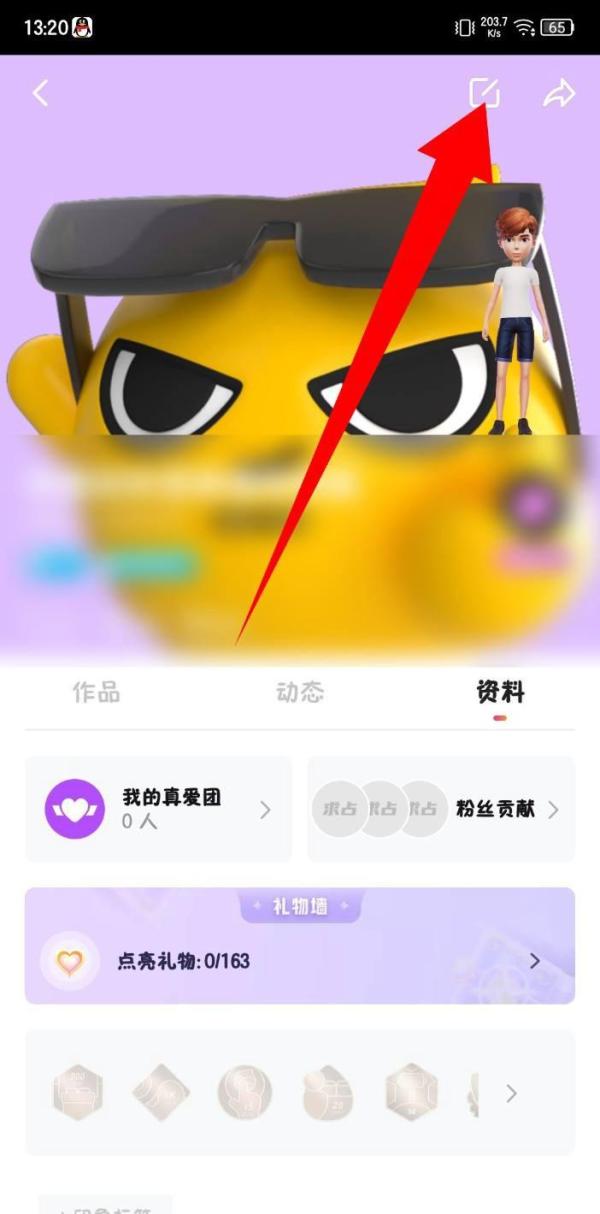Open the 礼物墙 点亮礼物 row

300,960
